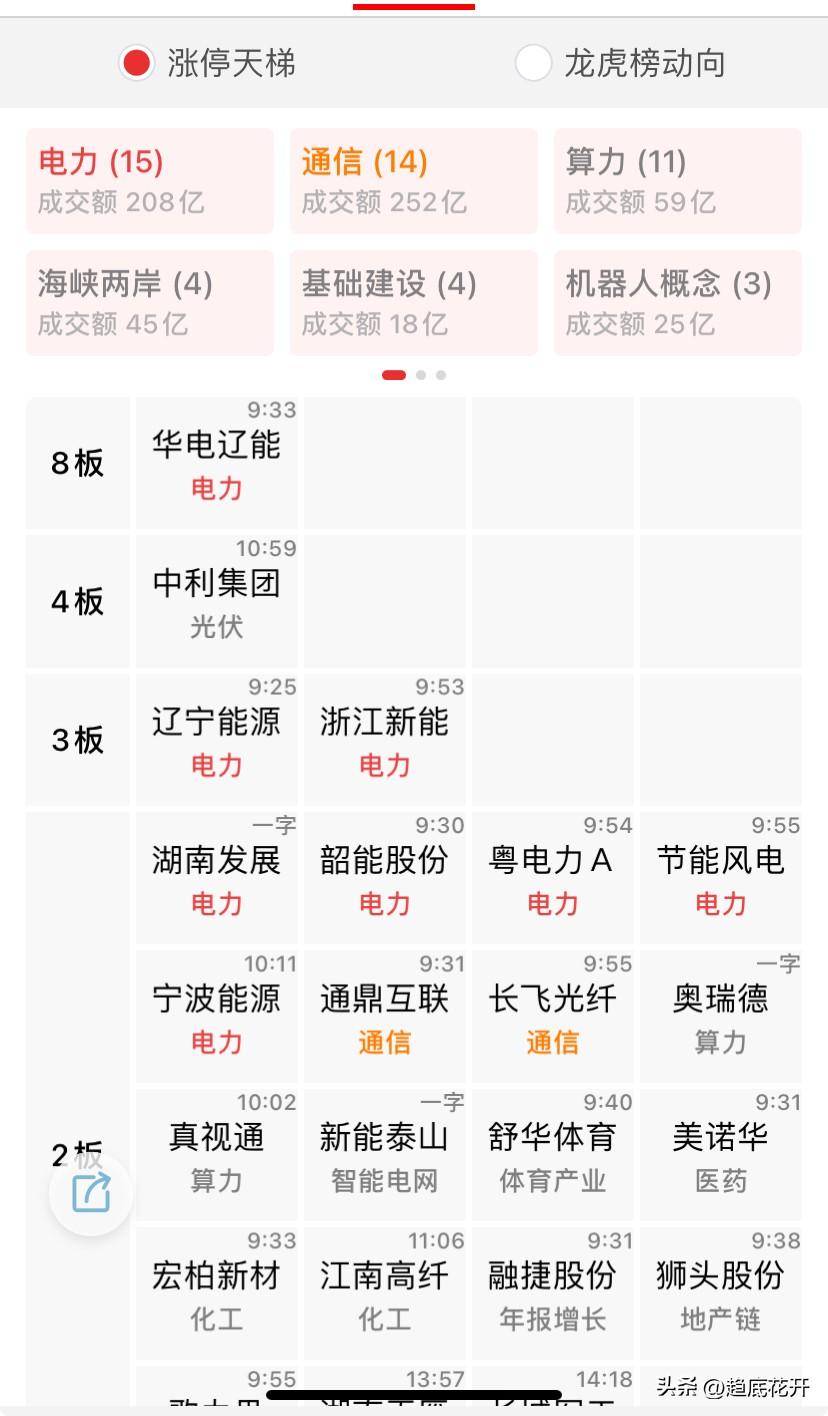Open the 基础建设 (4) sector card

pos(413,302)
